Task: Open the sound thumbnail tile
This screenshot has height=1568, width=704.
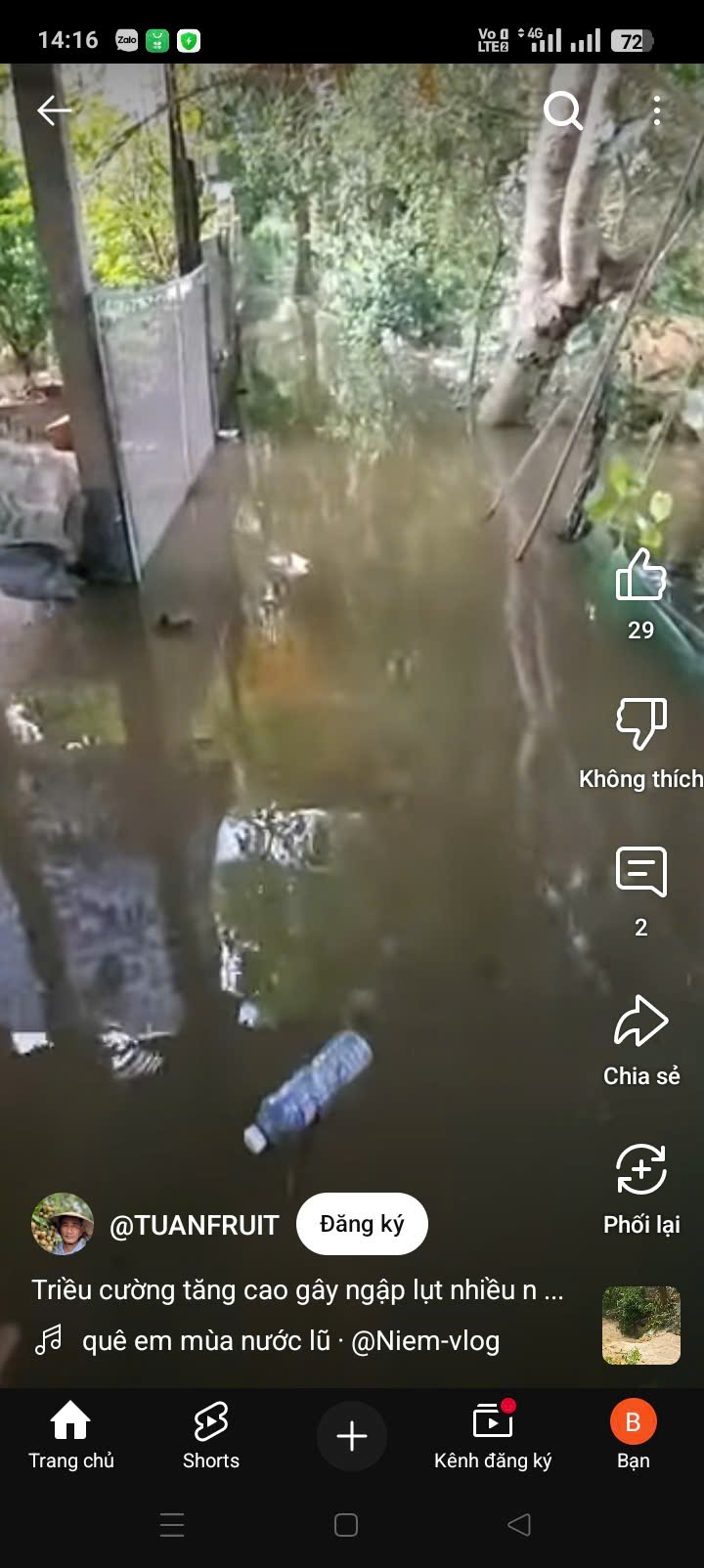Action: coord(640,1326)
